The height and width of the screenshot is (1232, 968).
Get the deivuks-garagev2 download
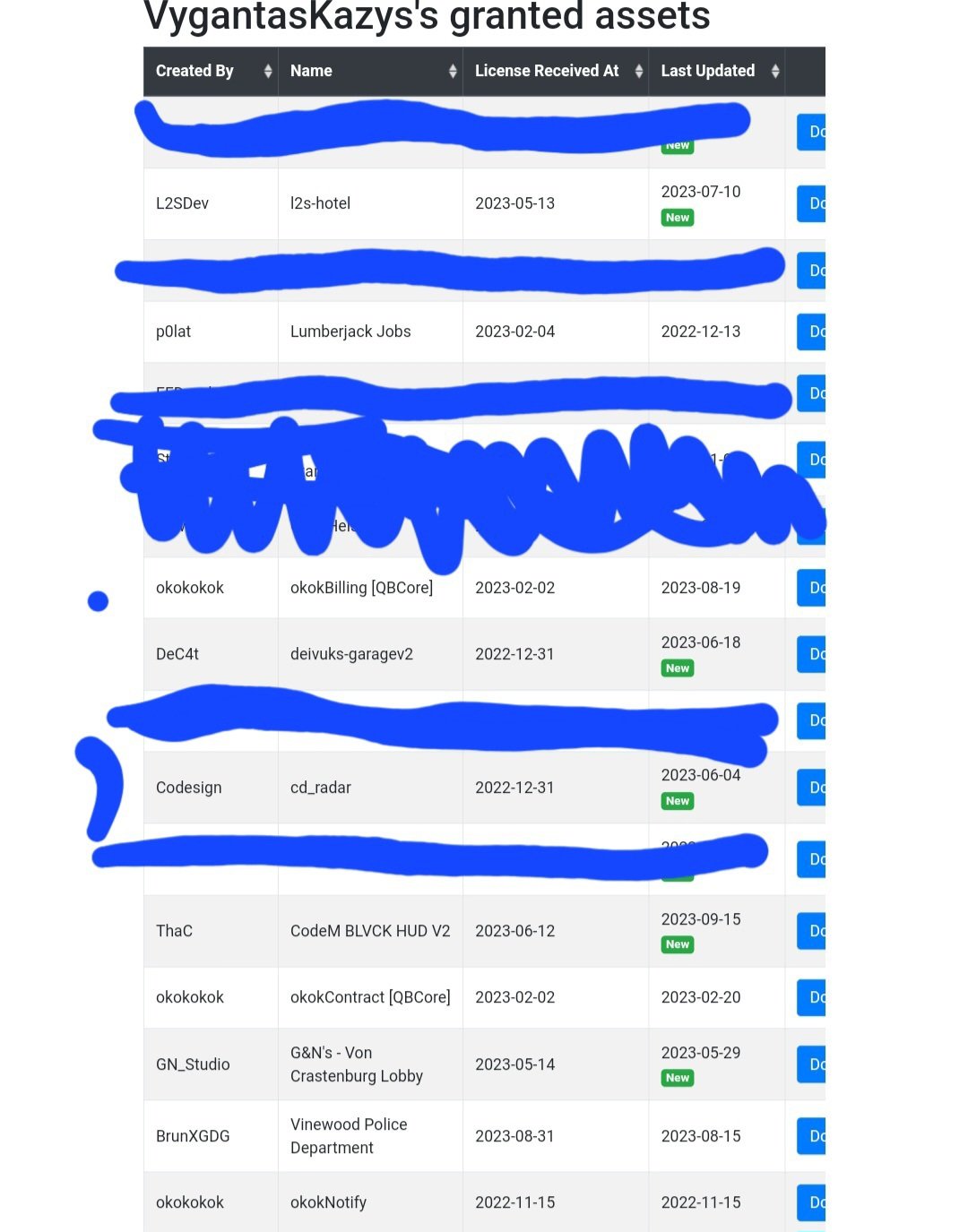(812, 654)
